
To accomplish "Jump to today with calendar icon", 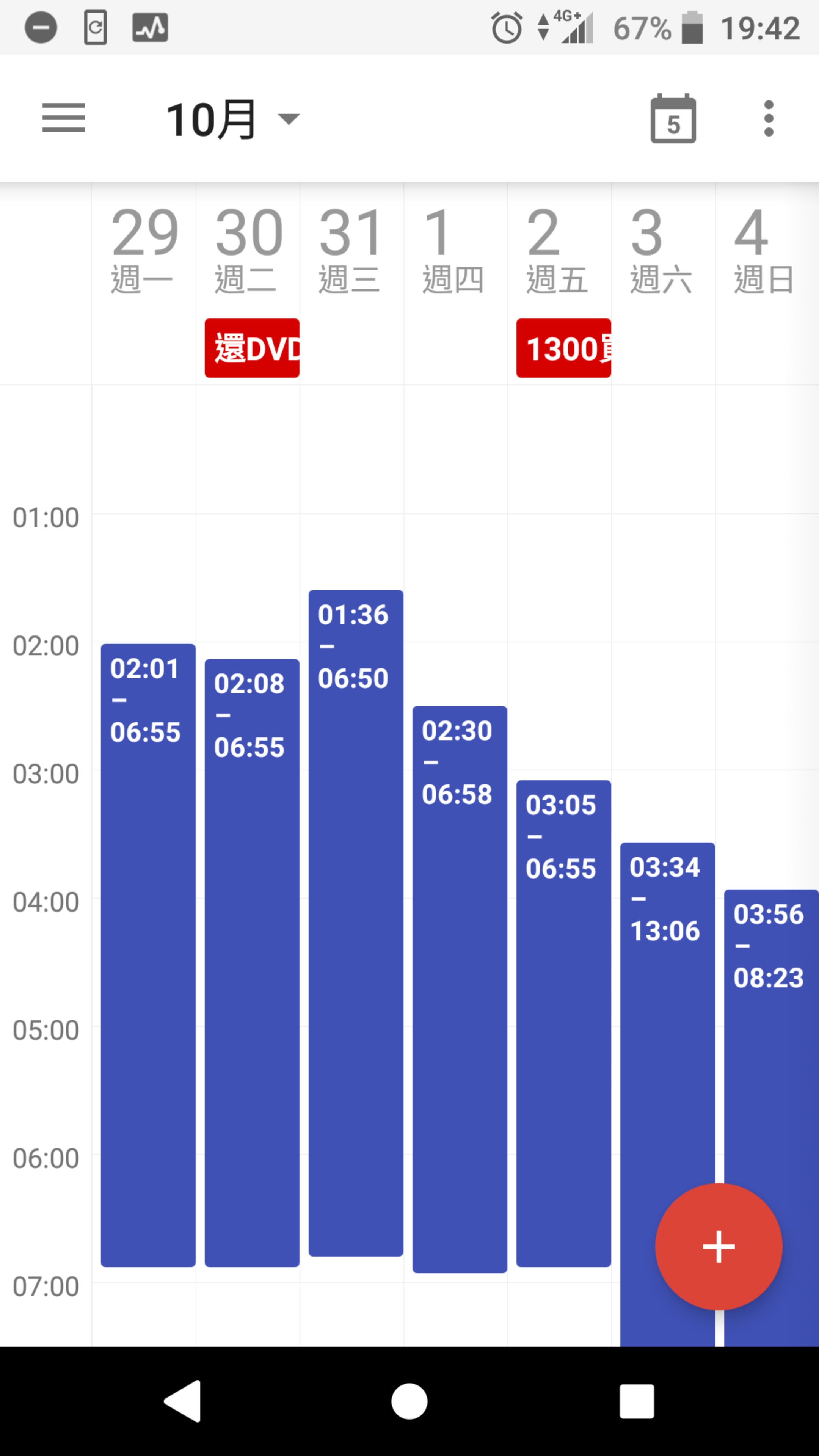I will [673, 119].
